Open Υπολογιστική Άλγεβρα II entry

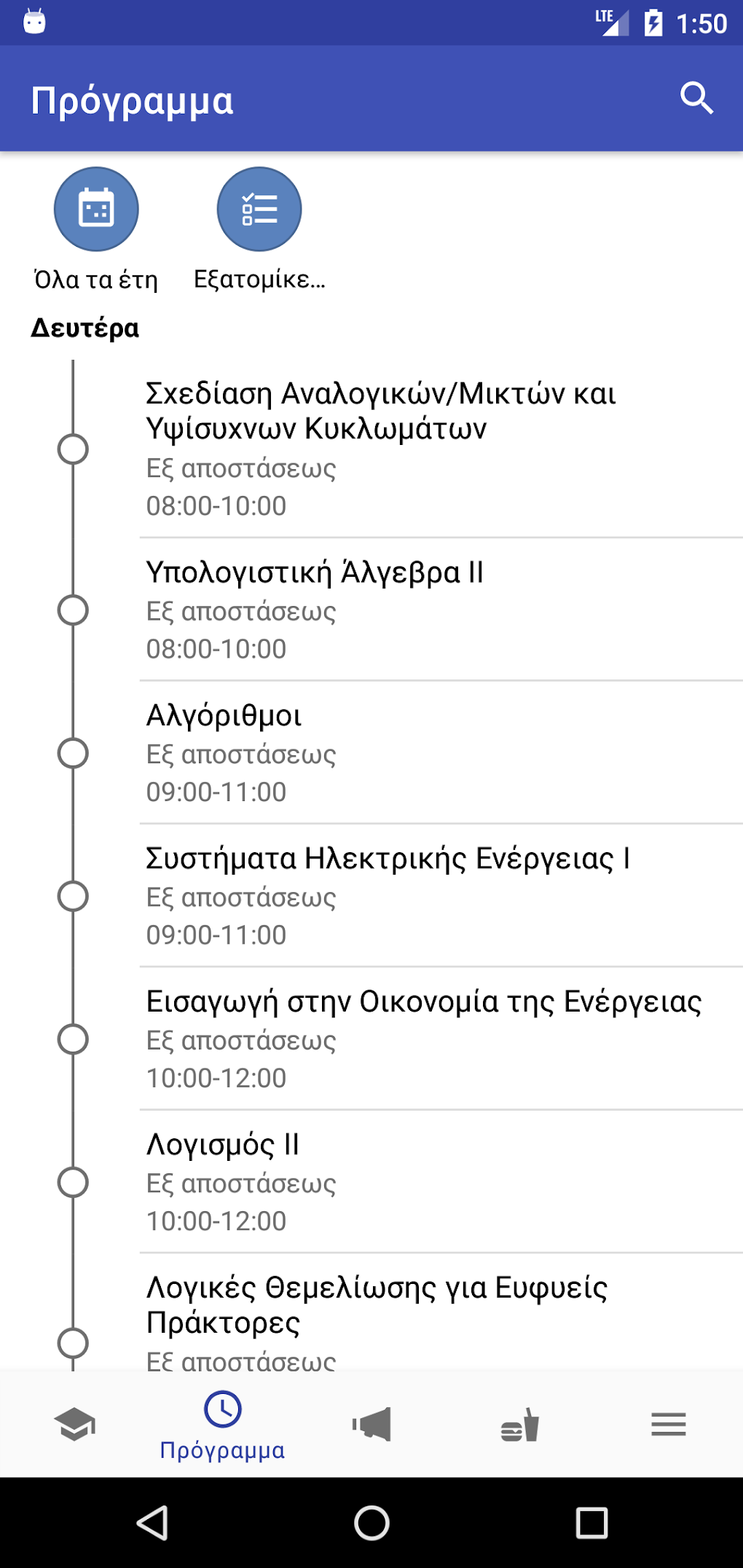[437, 610]
